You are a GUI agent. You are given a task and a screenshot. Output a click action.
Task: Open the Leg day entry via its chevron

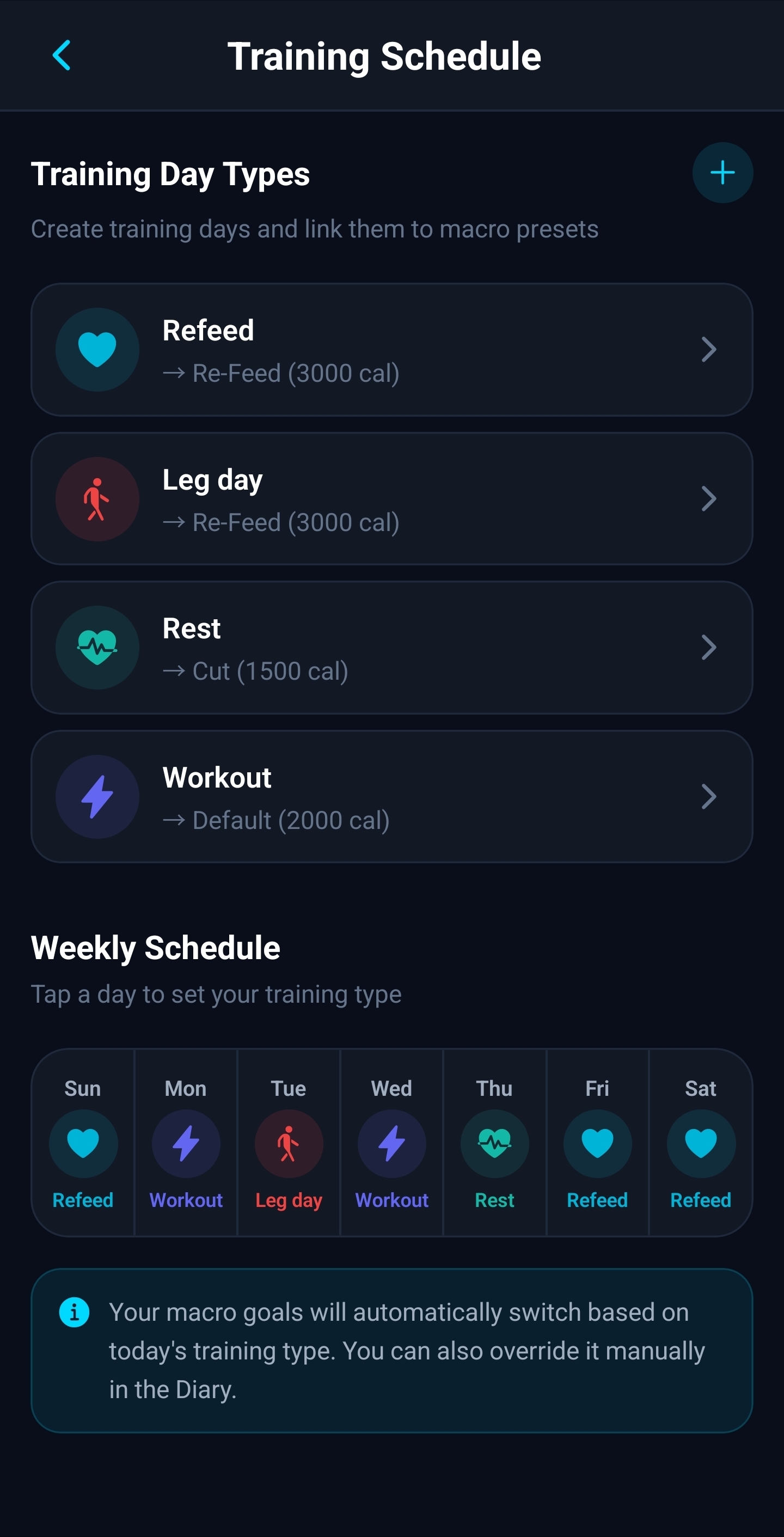[x=709, y=499]
